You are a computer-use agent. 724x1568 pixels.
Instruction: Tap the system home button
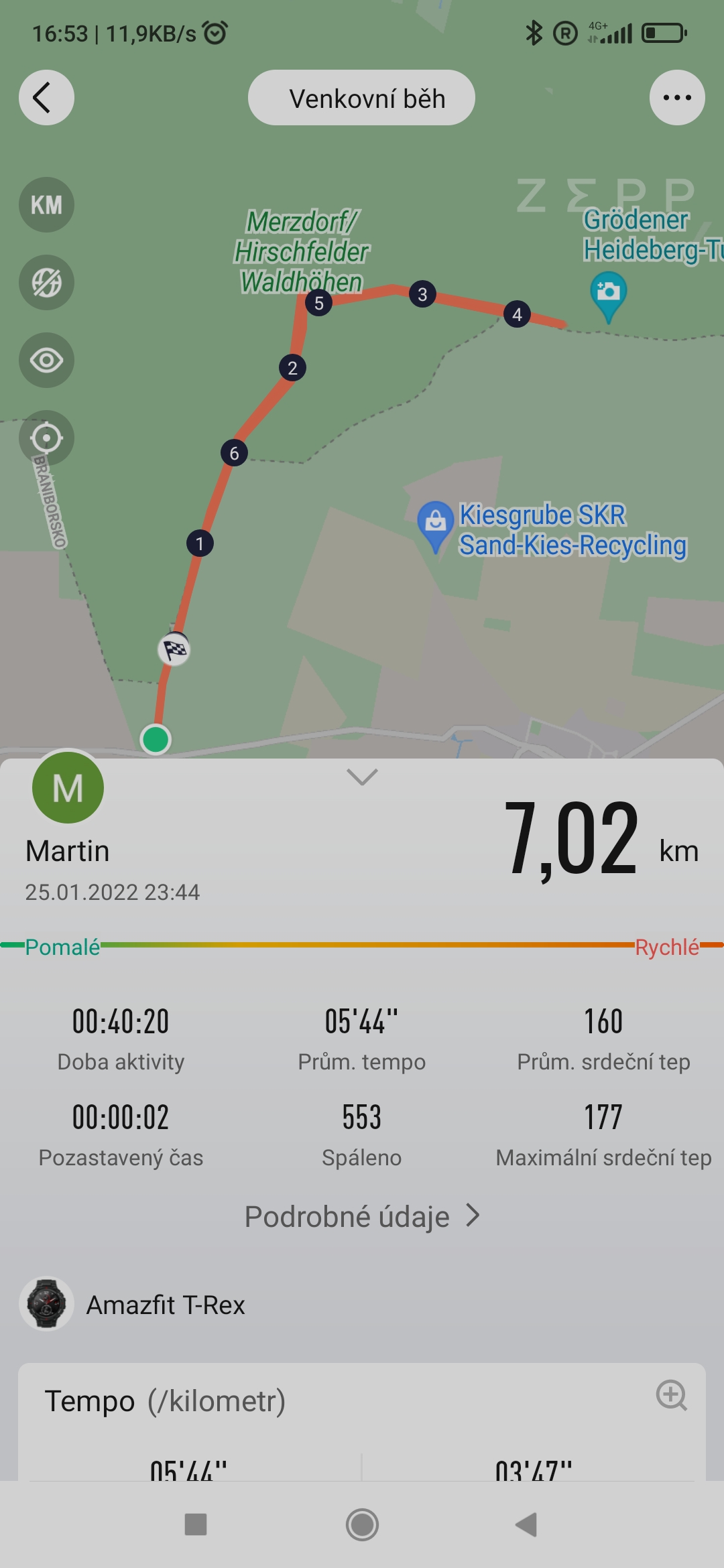click(362, 1525)
